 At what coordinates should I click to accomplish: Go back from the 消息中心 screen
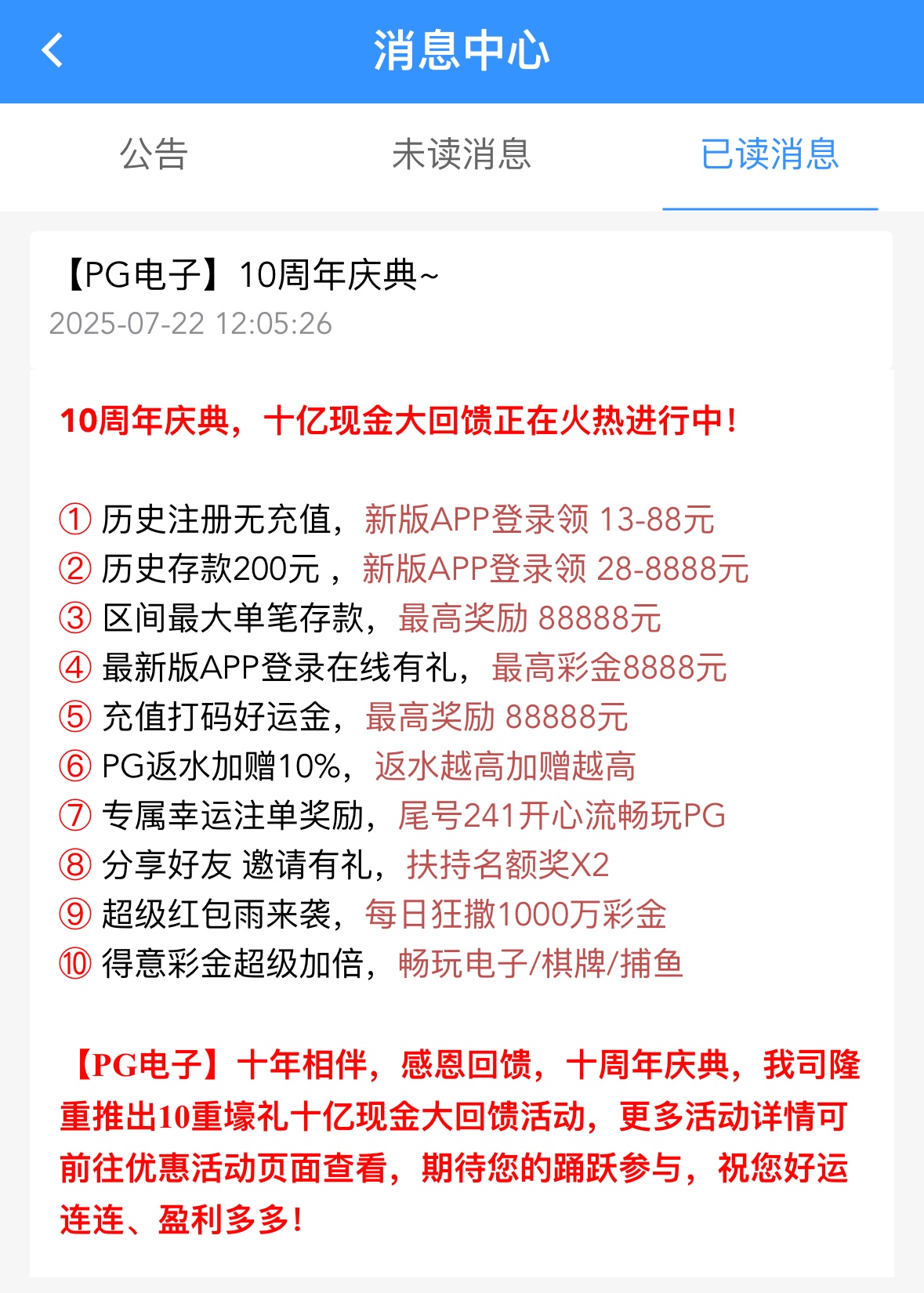click(53, 51)
